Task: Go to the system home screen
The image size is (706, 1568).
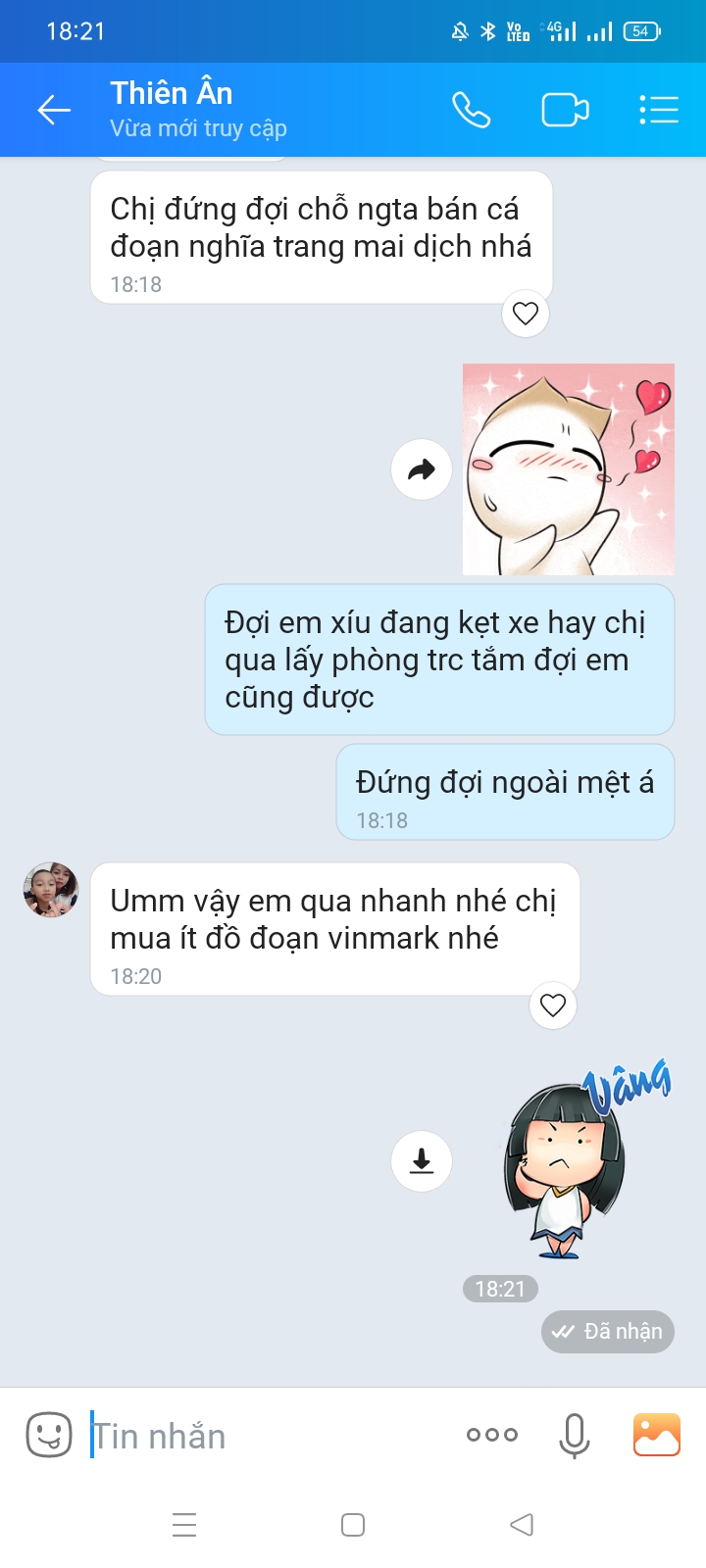Action: (x=353, y=1525)
